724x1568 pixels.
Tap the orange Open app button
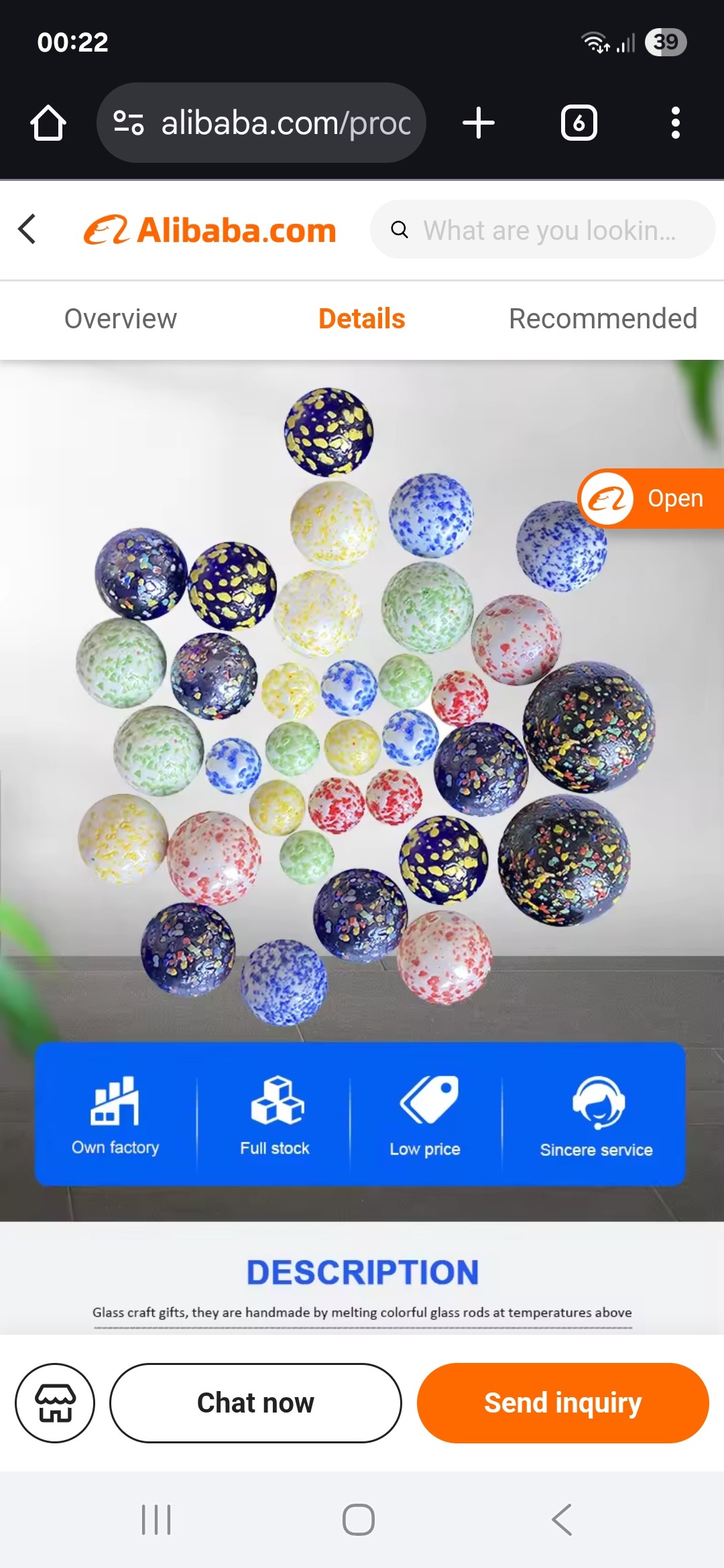tap(650, 499)
